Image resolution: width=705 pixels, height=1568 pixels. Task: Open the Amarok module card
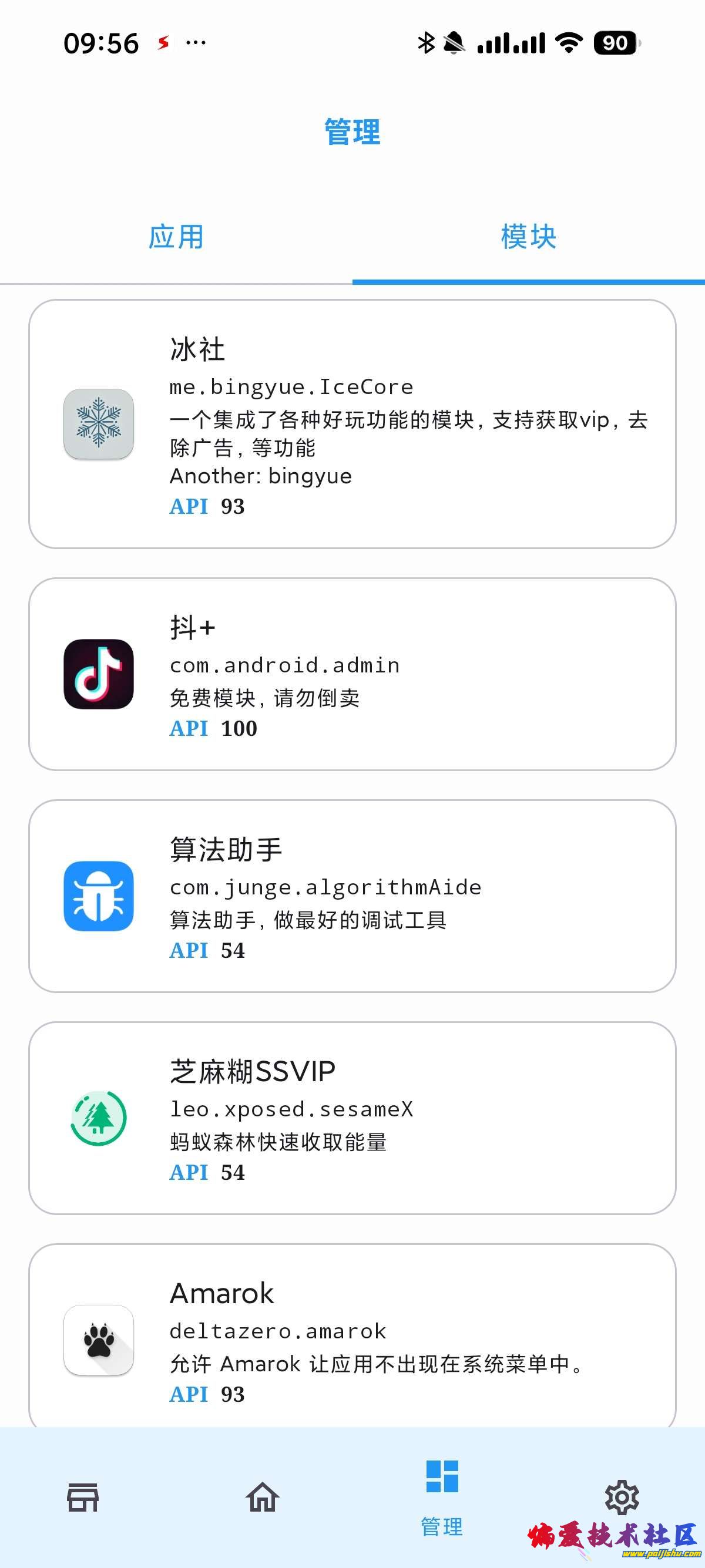pos(352,1339)
